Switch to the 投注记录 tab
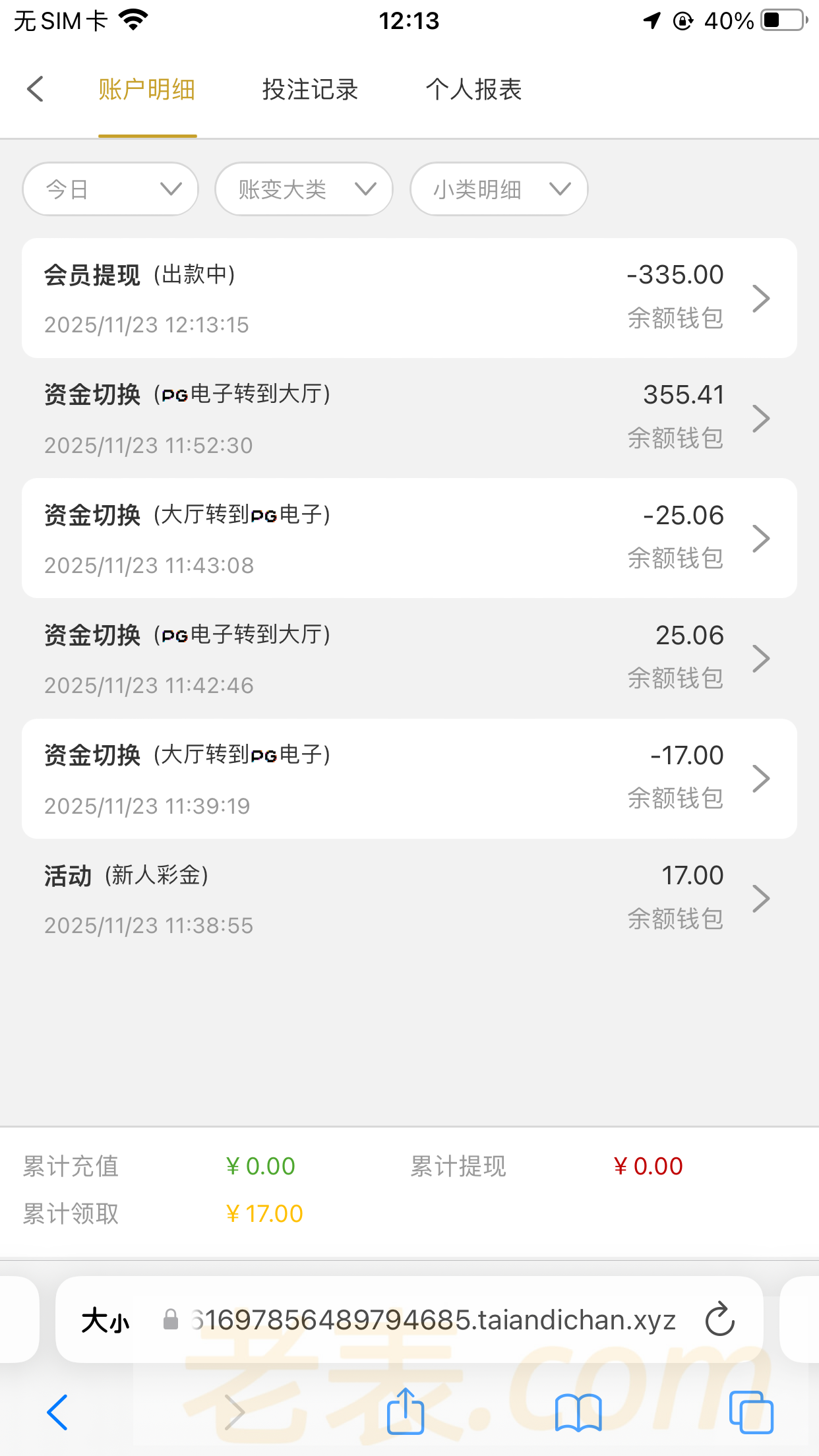This screenshot has height=1456, width=819. [310, 90]
